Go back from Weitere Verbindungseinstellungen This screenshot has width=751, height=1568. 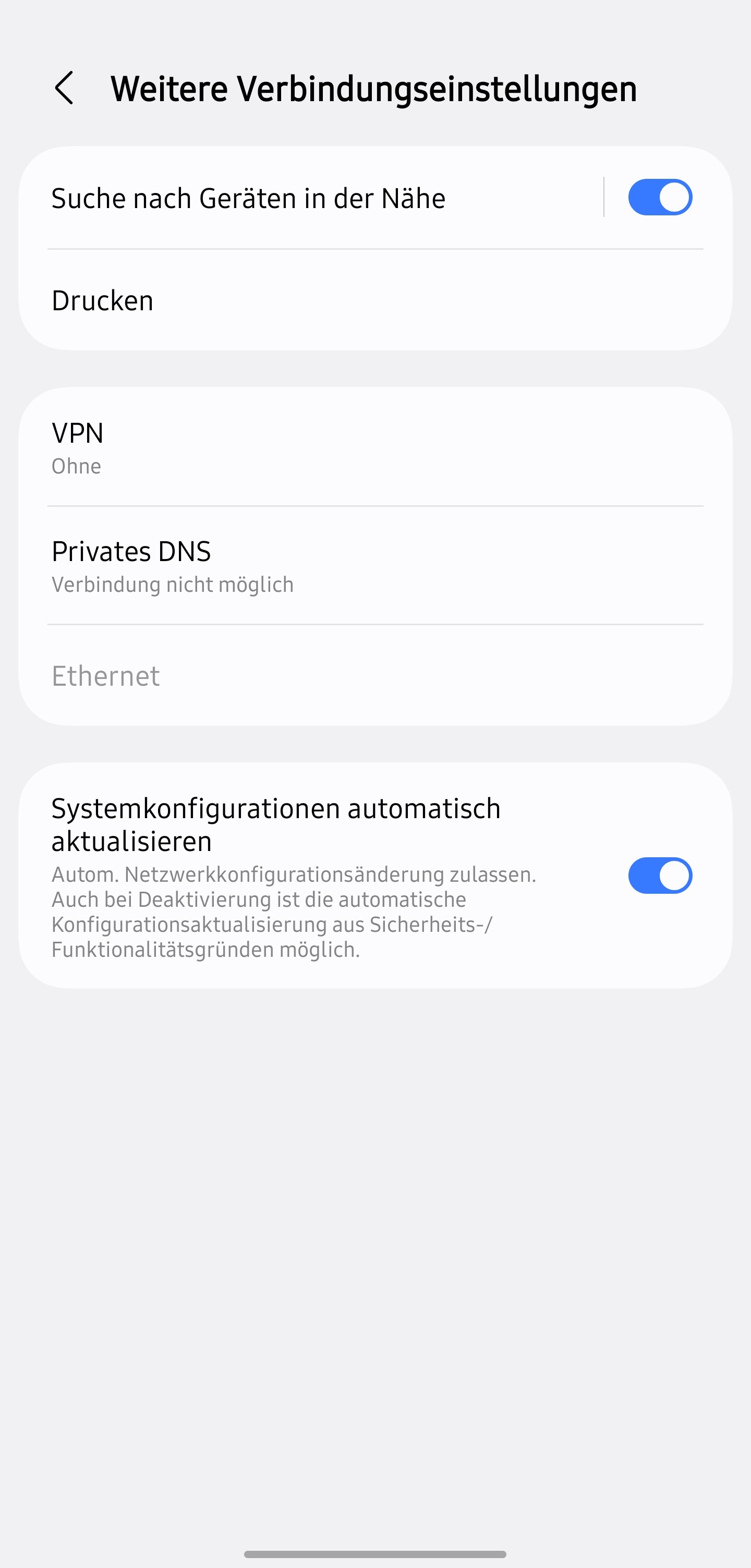click(64, 88)
